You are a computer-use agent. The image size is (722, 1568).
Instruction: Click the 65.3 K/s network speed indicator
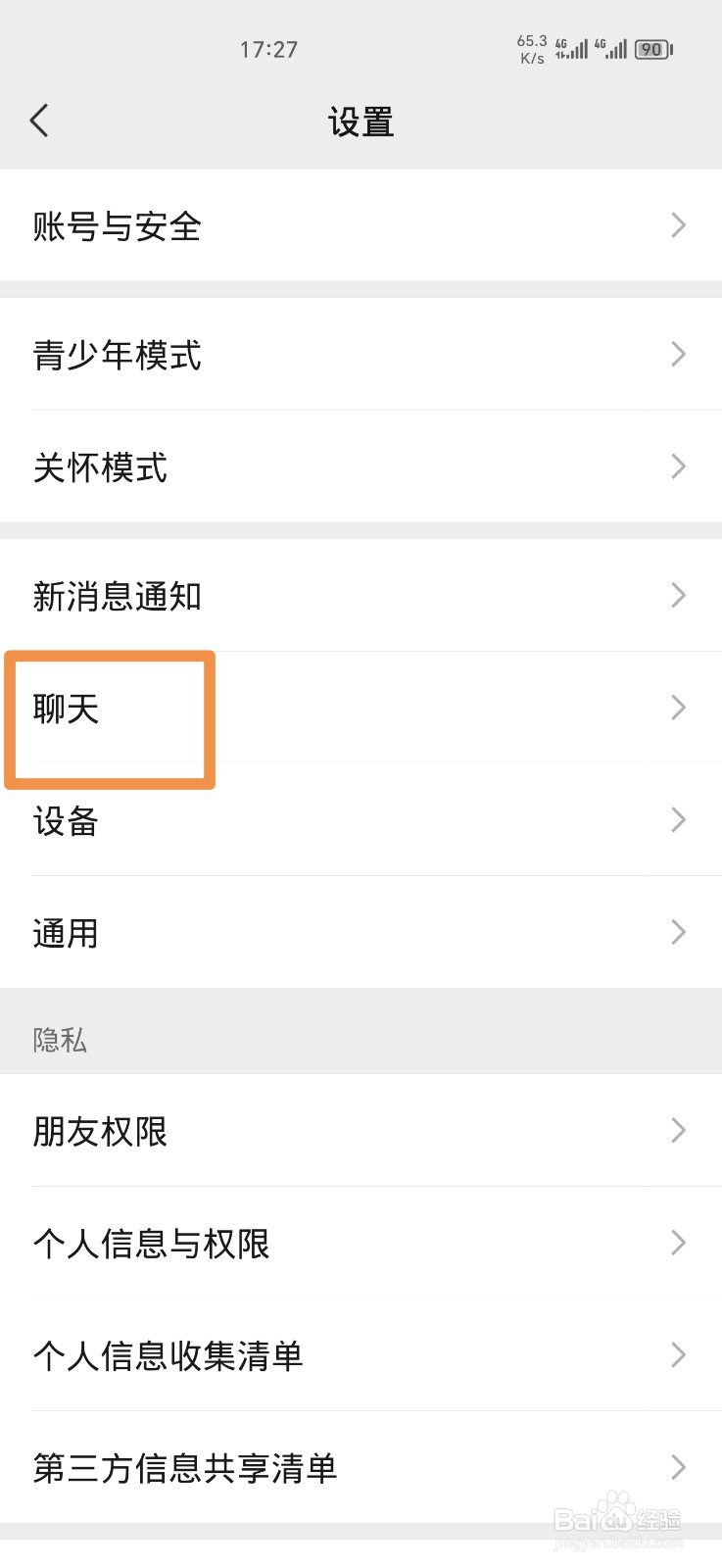pos(529,49)
